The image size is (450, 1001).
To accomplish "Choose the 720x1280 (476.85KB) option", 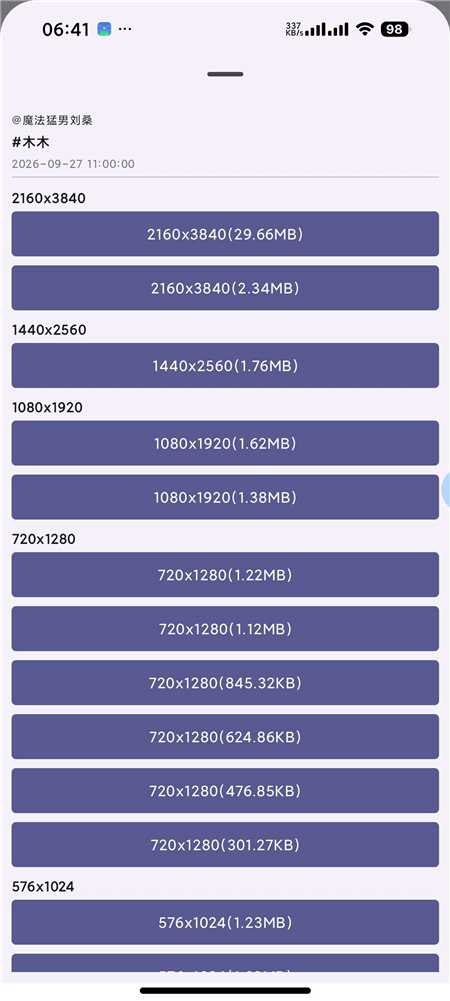I will pos(225,790).
